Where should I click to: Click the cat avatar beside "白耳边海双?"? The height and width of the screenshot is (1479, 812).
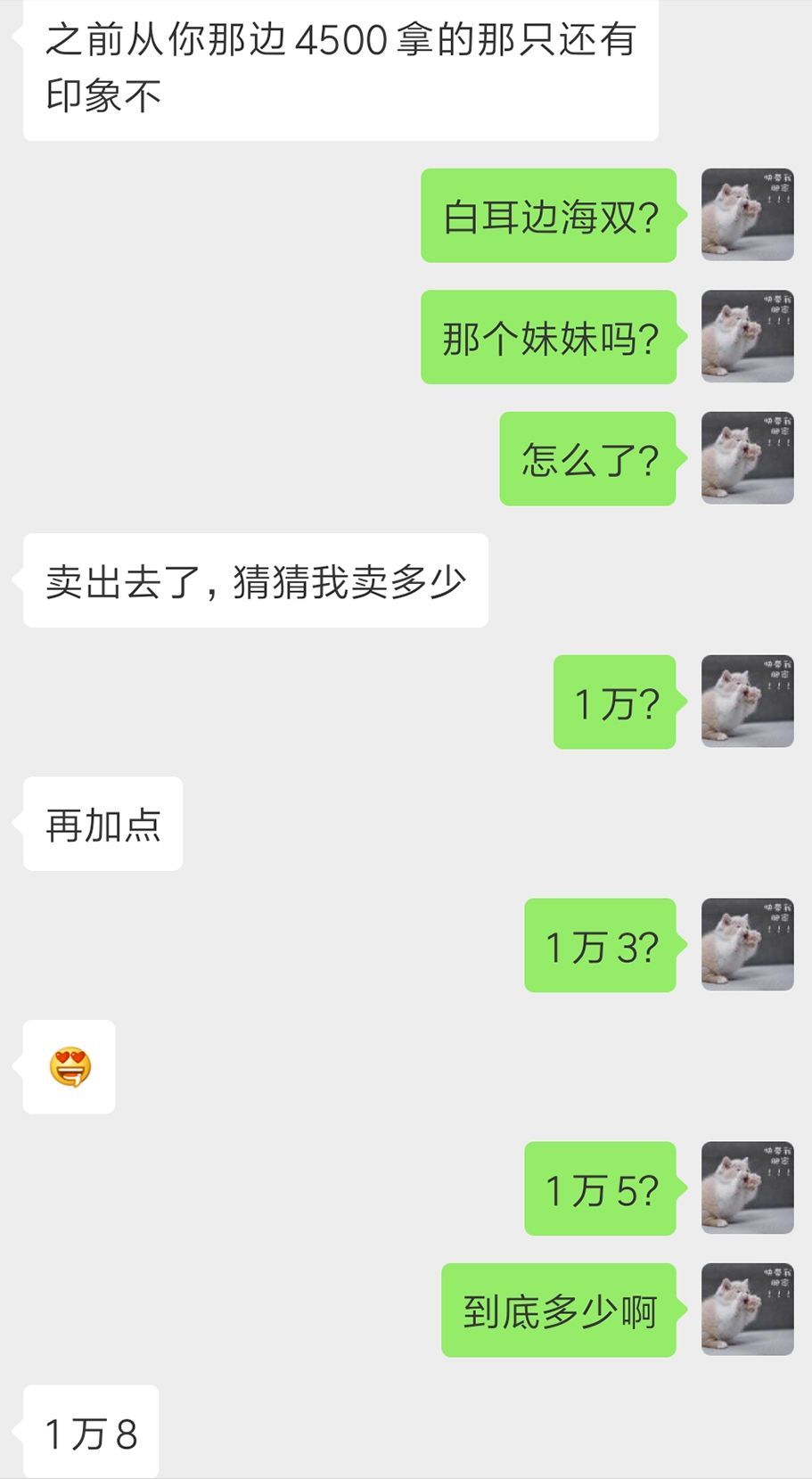click(747, 214)
